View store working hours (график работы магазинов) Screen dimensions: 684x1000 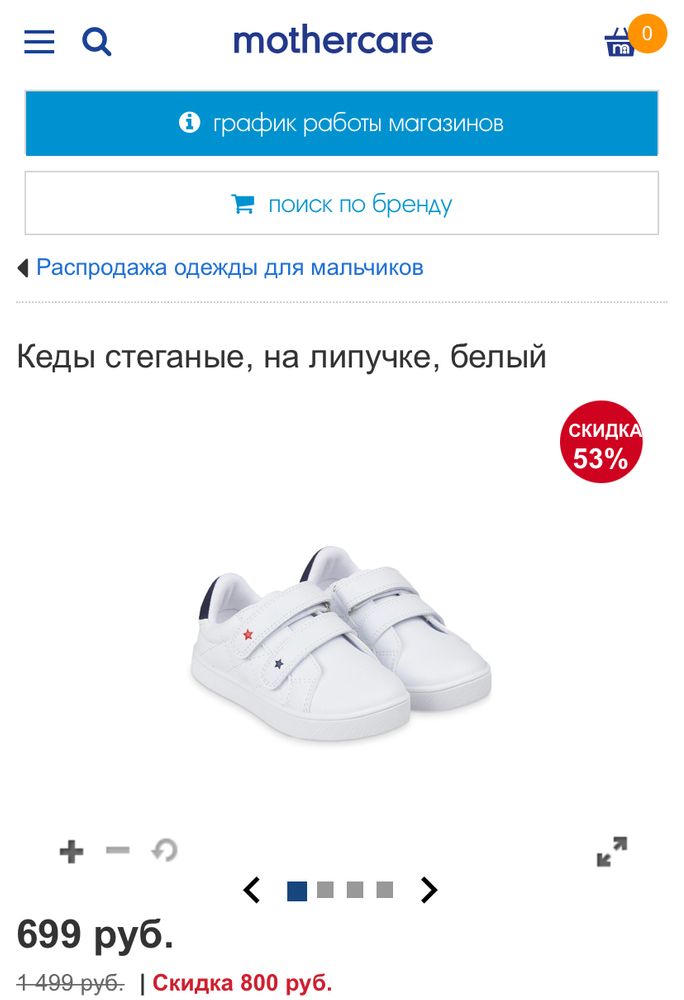click(x=341, y=124)
